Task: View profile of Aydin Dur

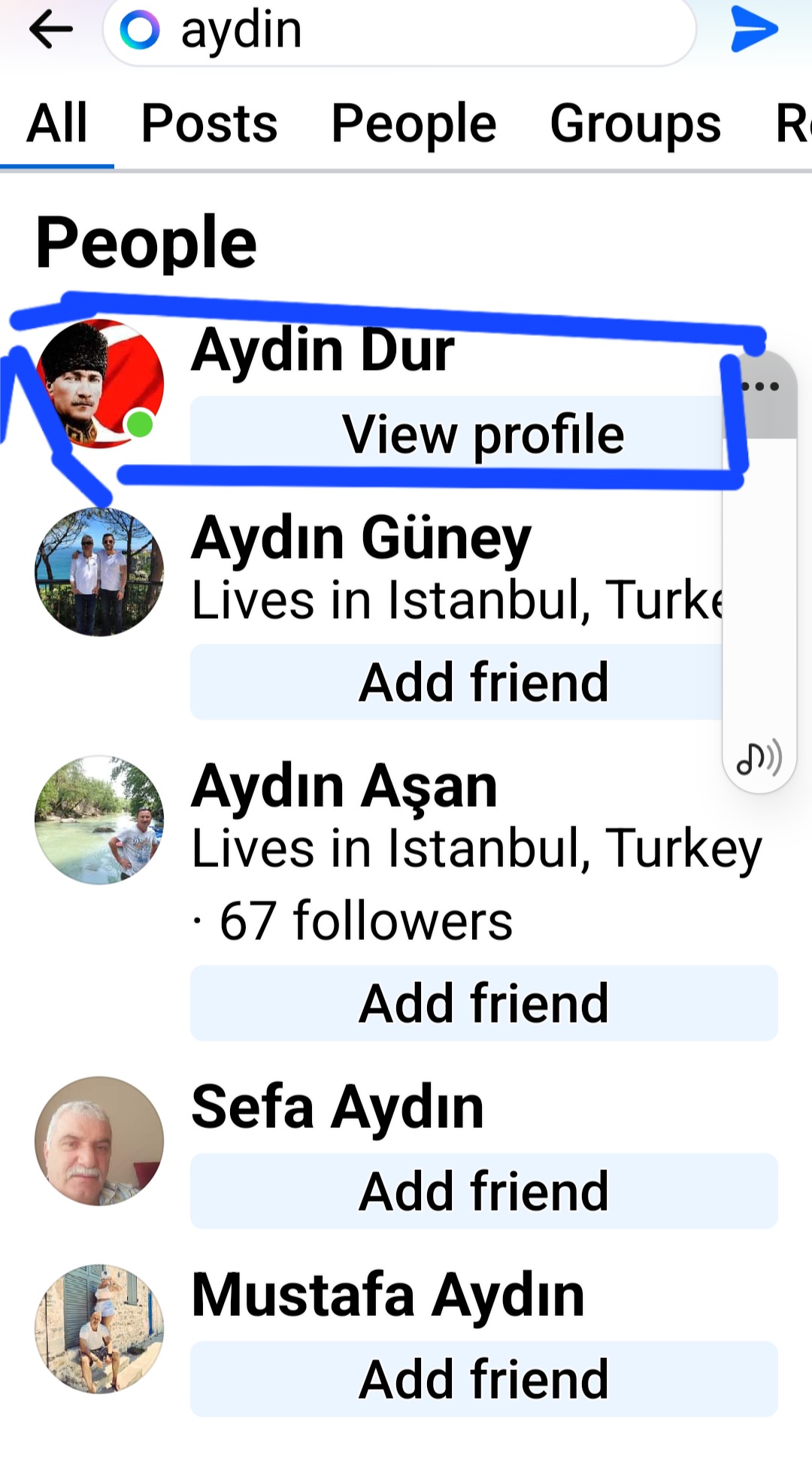Action: point(456,435)
